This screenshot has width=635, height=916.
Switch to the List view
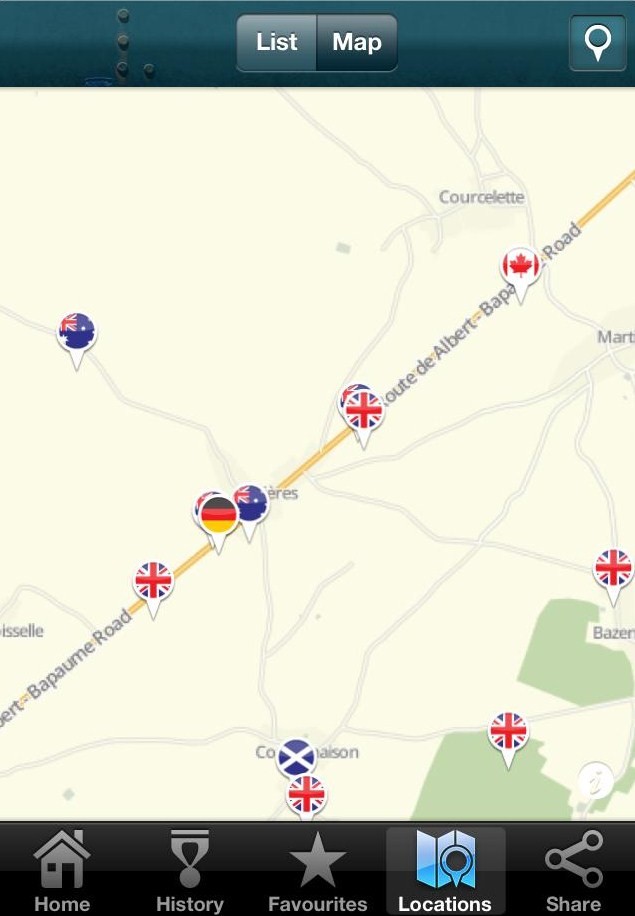[277, 42]
